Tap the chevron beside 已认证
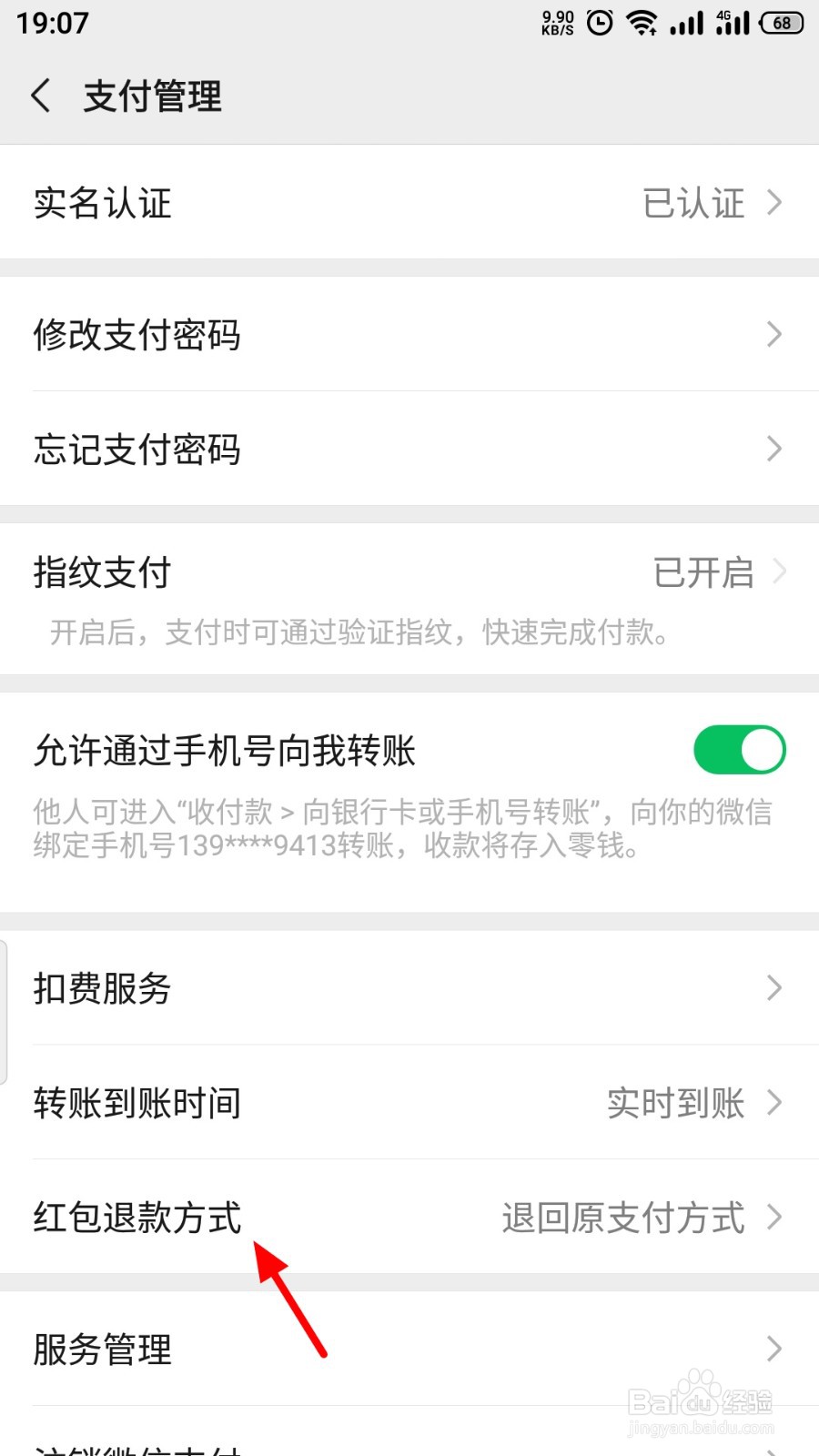The image size is (819, 1456). point(774,203)
